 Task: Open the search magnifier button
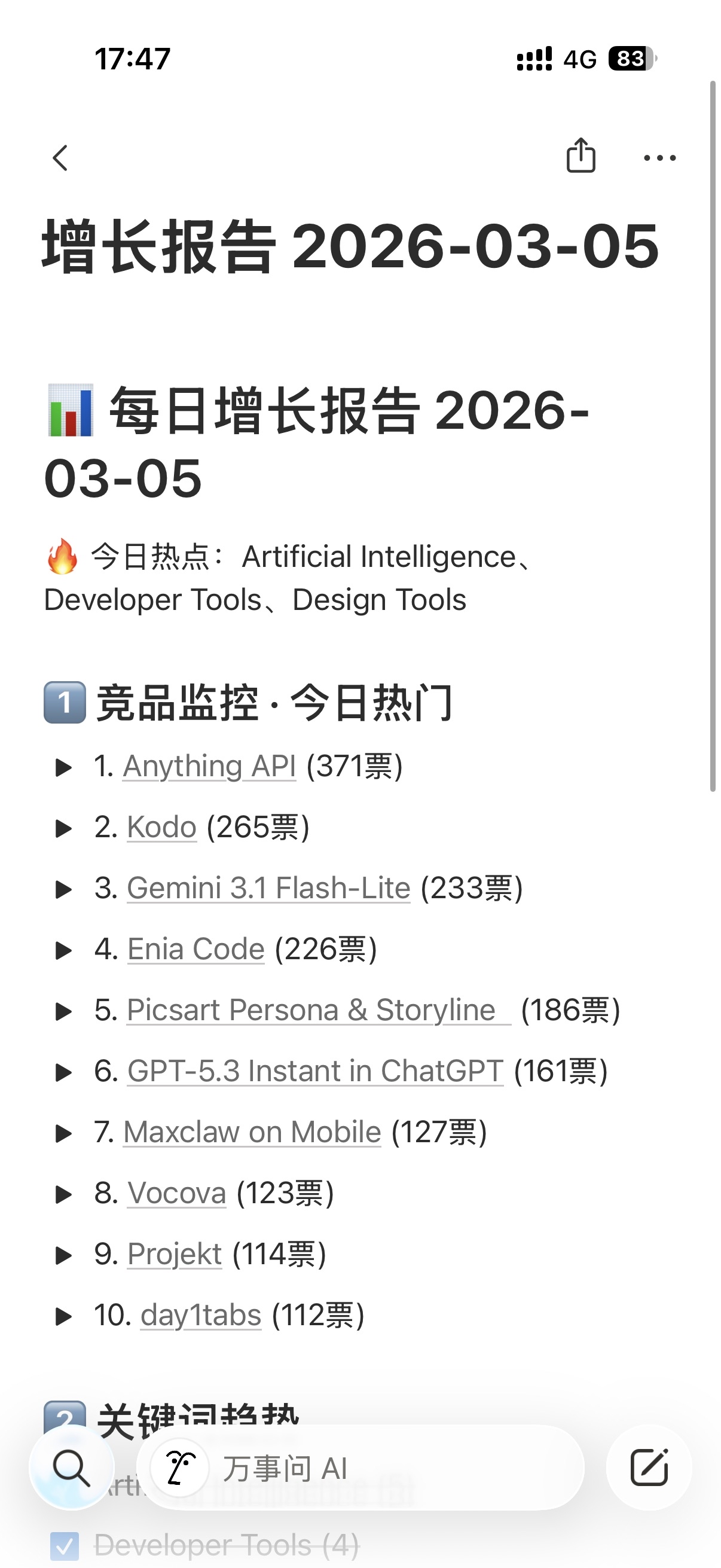click(72, 1468)
